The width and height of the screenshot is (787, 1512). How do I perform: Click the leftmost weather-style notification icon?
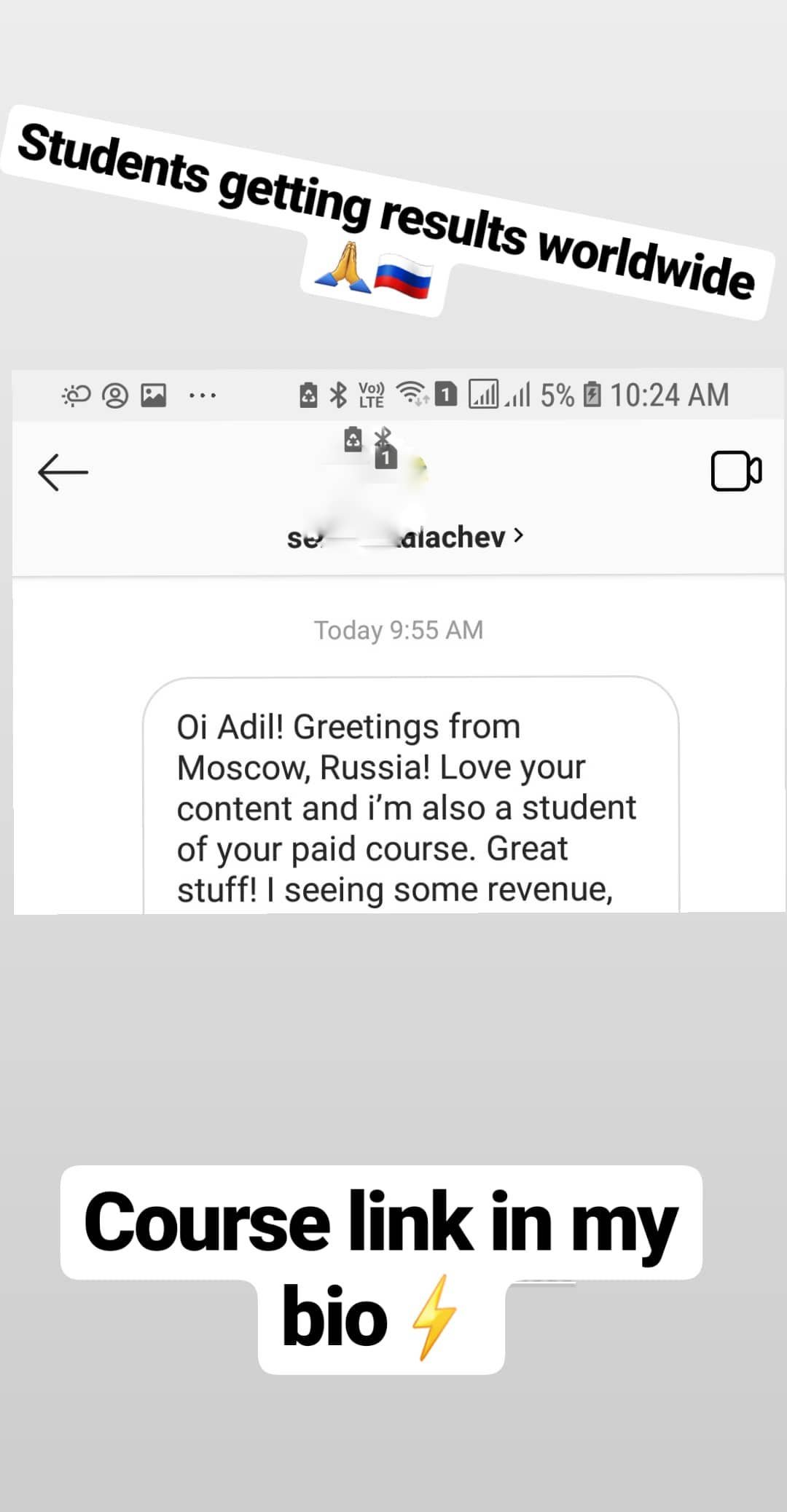[x=76, y=395]
